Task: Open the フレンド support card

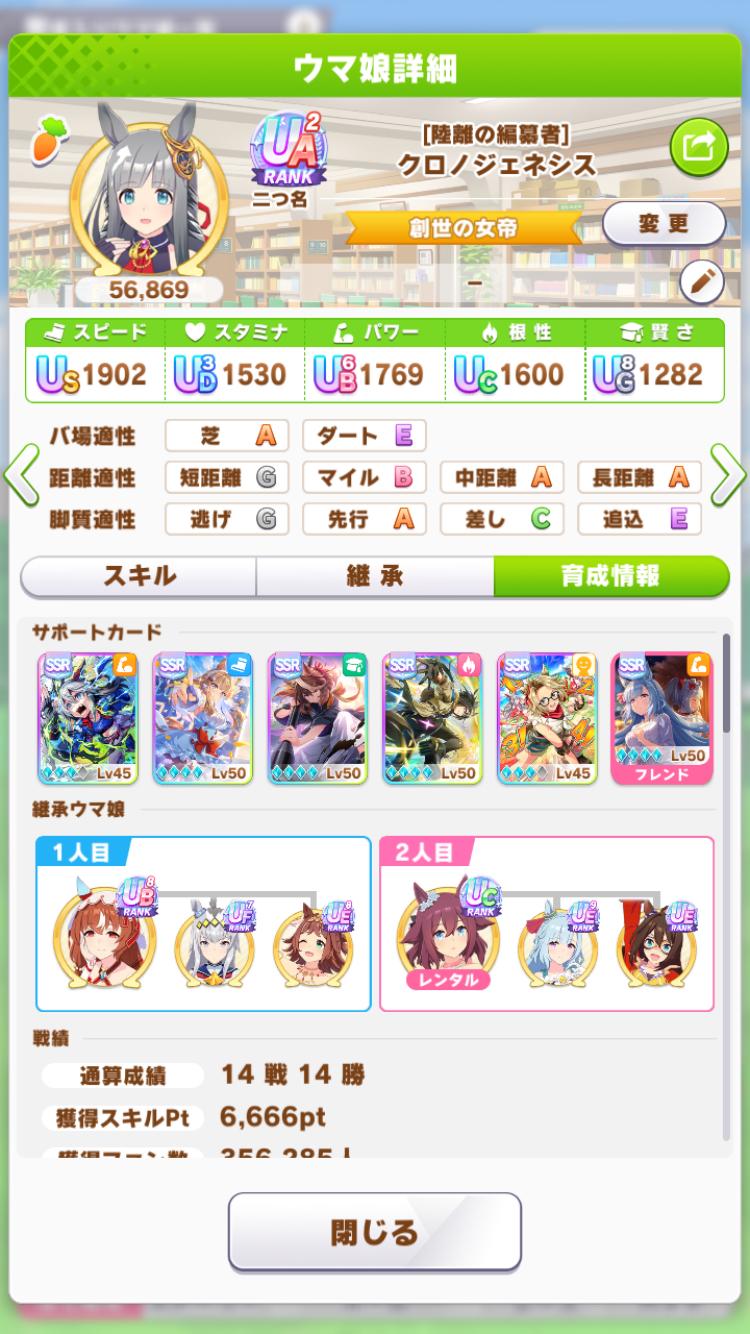Action: click(661, 718)
